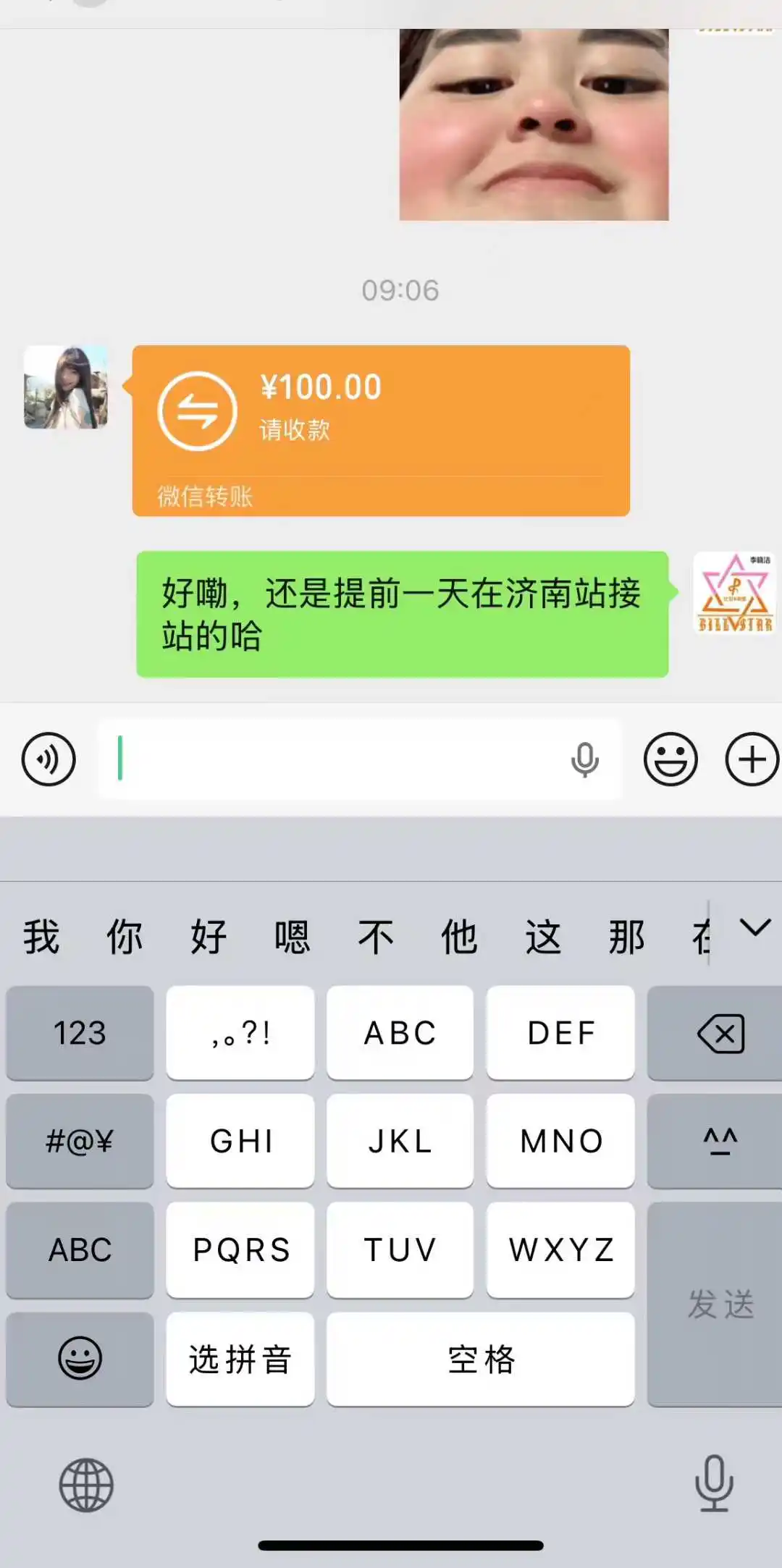Select candidate word 我
The height and width of the screenshot is (1568, 782).
41,937
